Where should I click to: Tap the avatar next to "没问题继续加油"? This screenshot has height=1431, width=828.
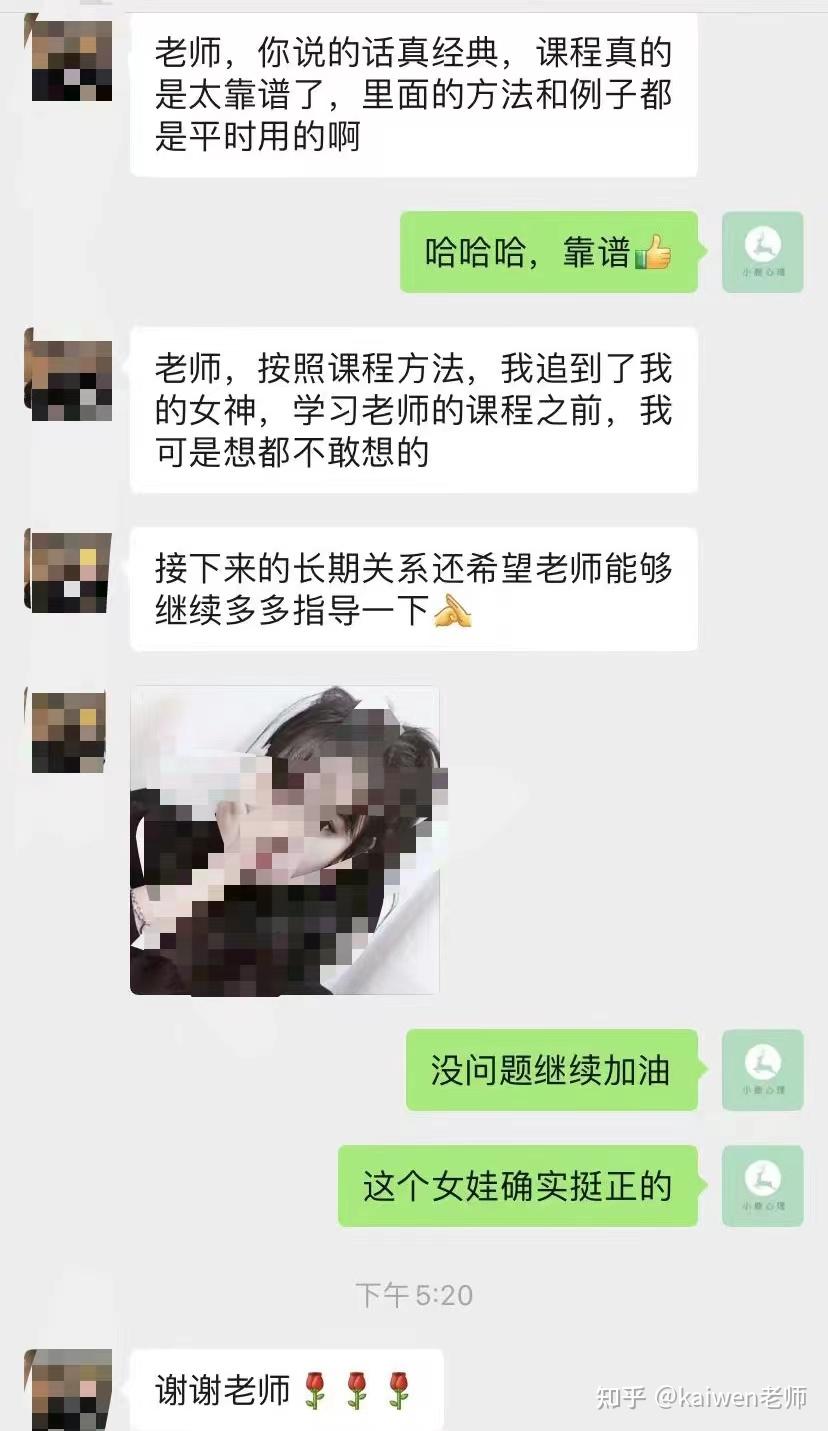tap(763, 1070)
